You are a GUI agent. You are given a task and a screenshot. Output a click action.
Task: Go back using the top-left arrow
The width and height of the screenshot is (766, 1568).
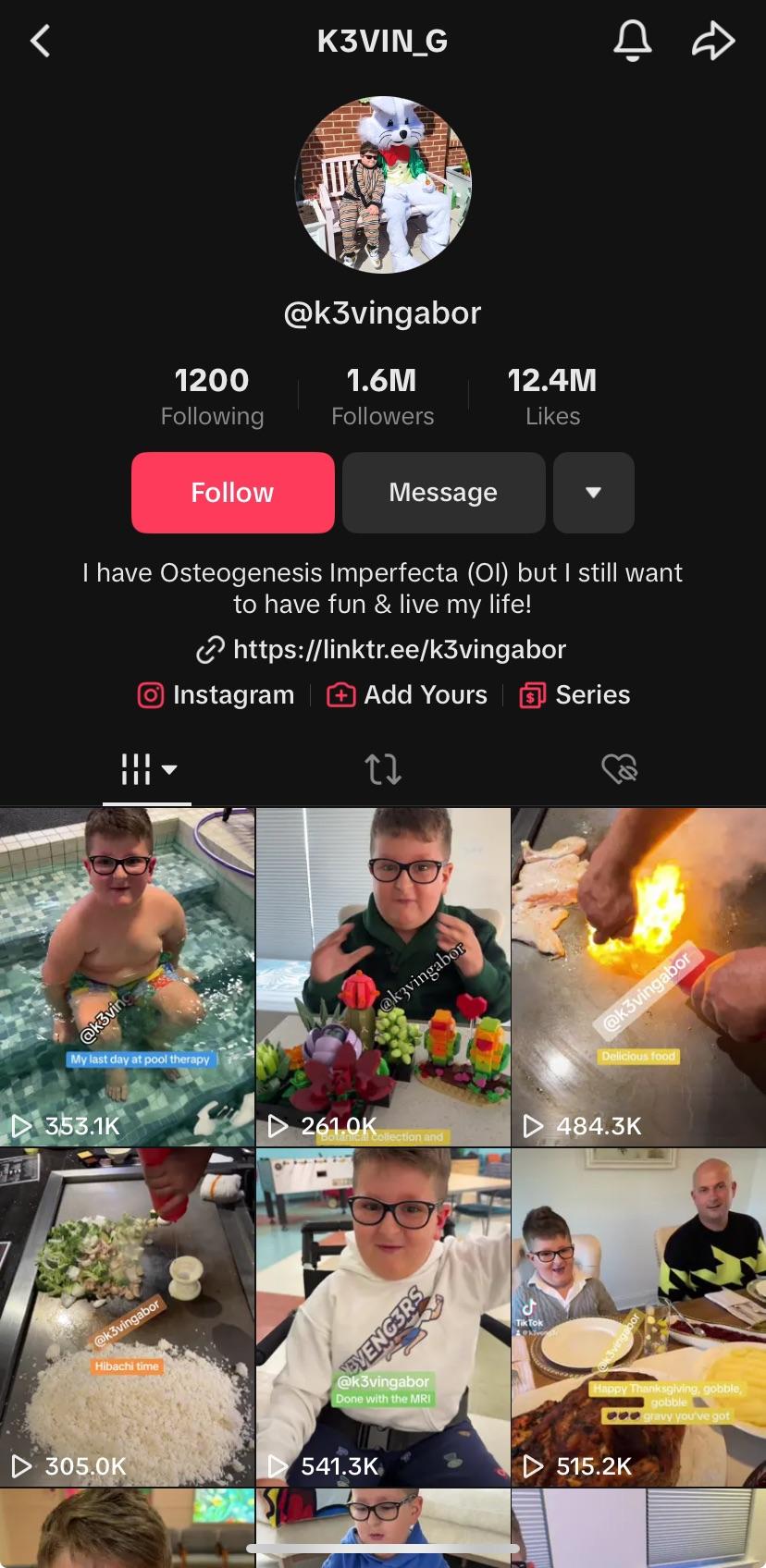41,41
